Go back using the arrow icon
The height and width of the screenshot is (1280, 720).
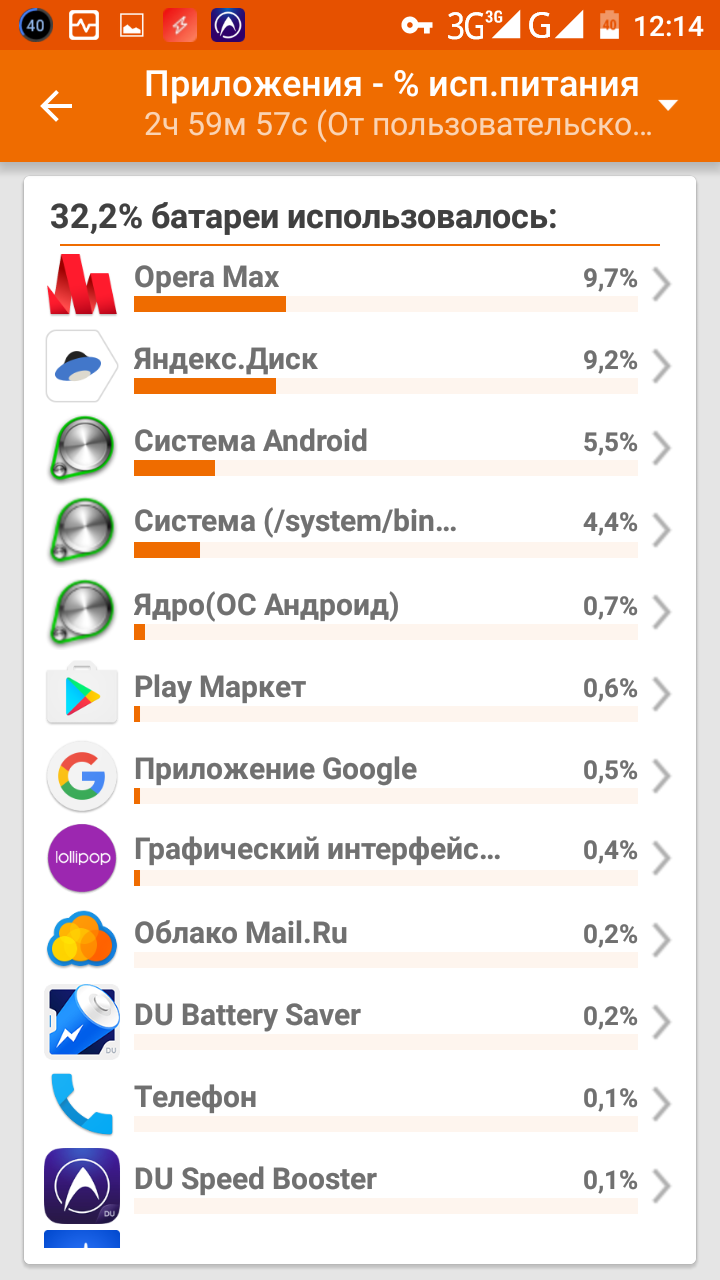pyautogui.click(x=57, y=106)
